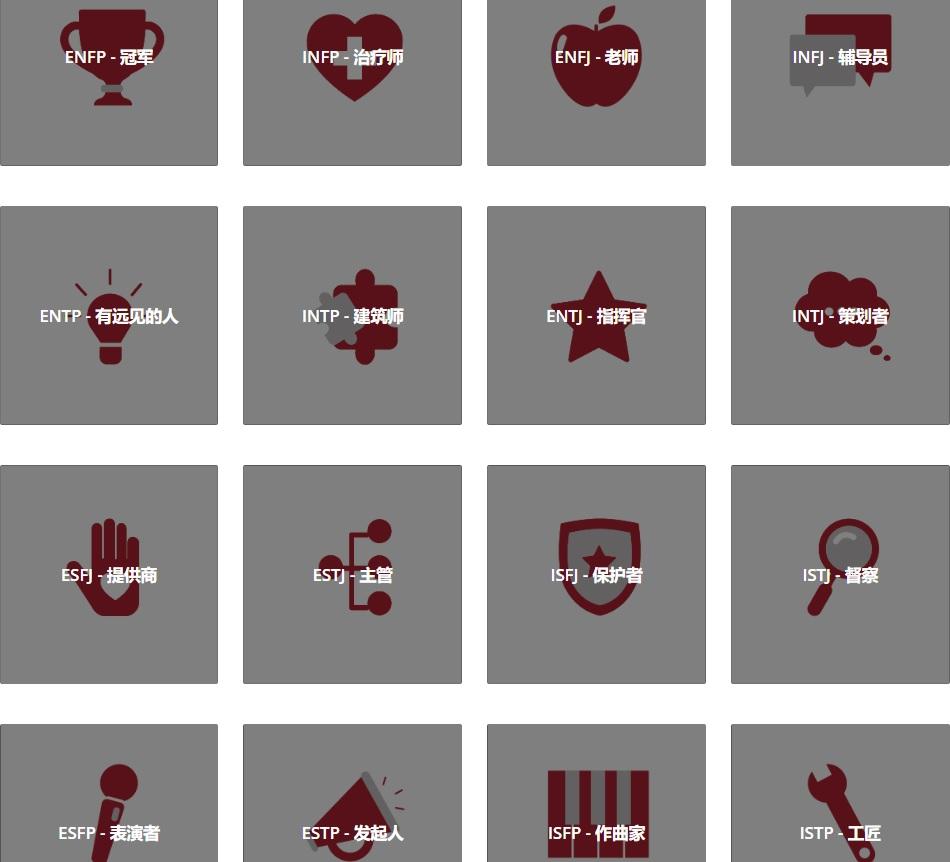The width and height of the screenshot is (950, 862).
Task: Select the ESTJ - 主管 card
Action: 352,575
